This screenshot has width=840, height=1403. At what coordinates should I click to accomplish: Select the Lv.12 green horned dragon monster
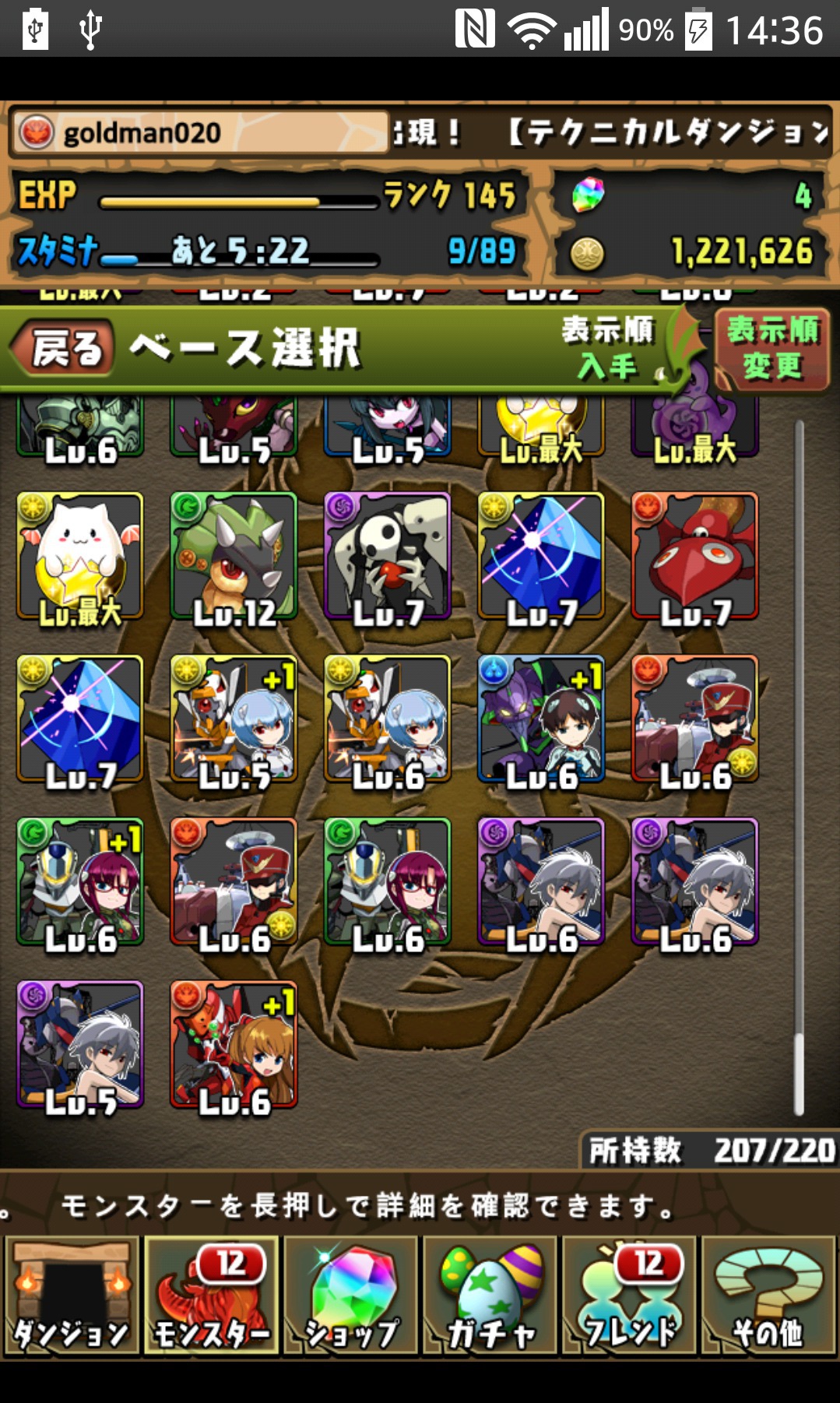(x=234, y=557)
